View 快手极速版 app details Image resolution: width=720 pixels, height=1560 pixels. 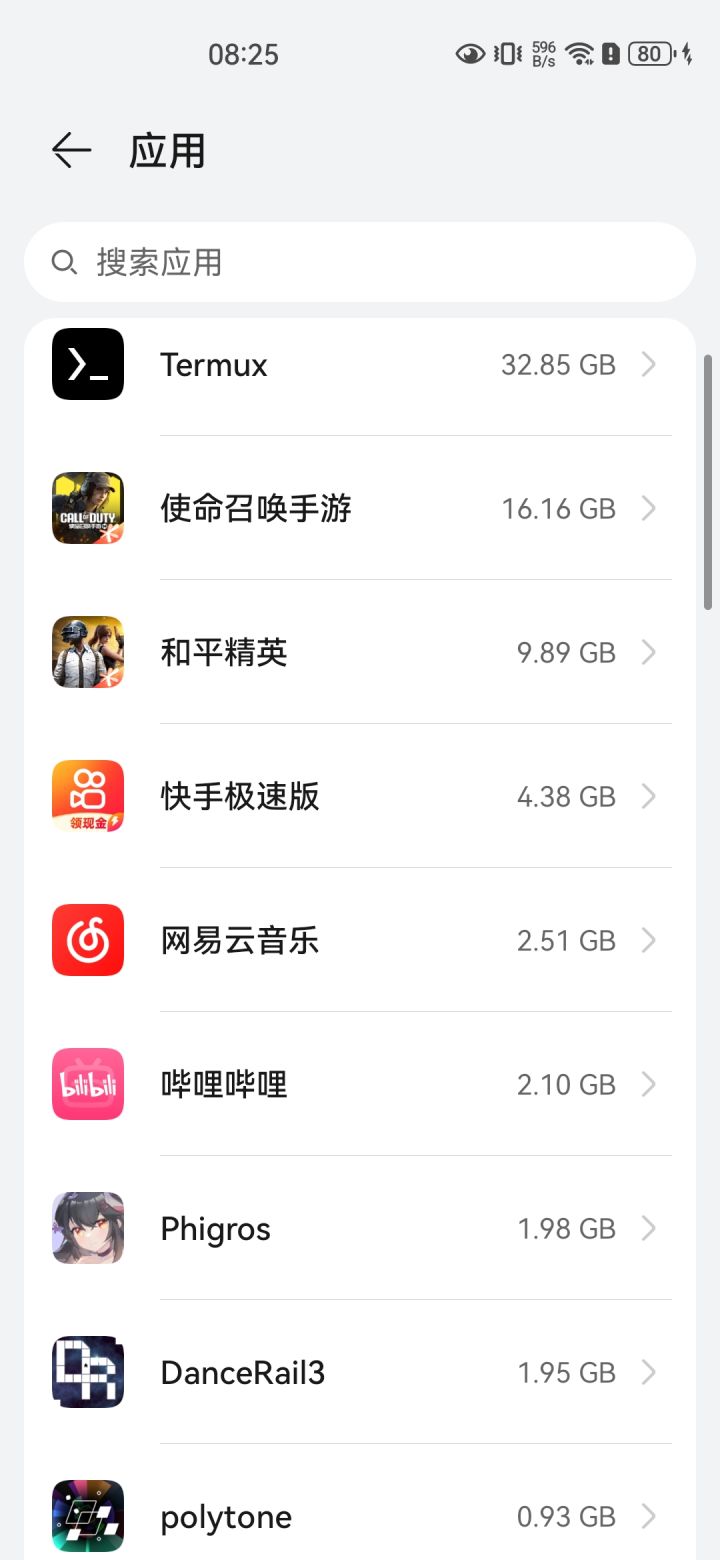360,797
